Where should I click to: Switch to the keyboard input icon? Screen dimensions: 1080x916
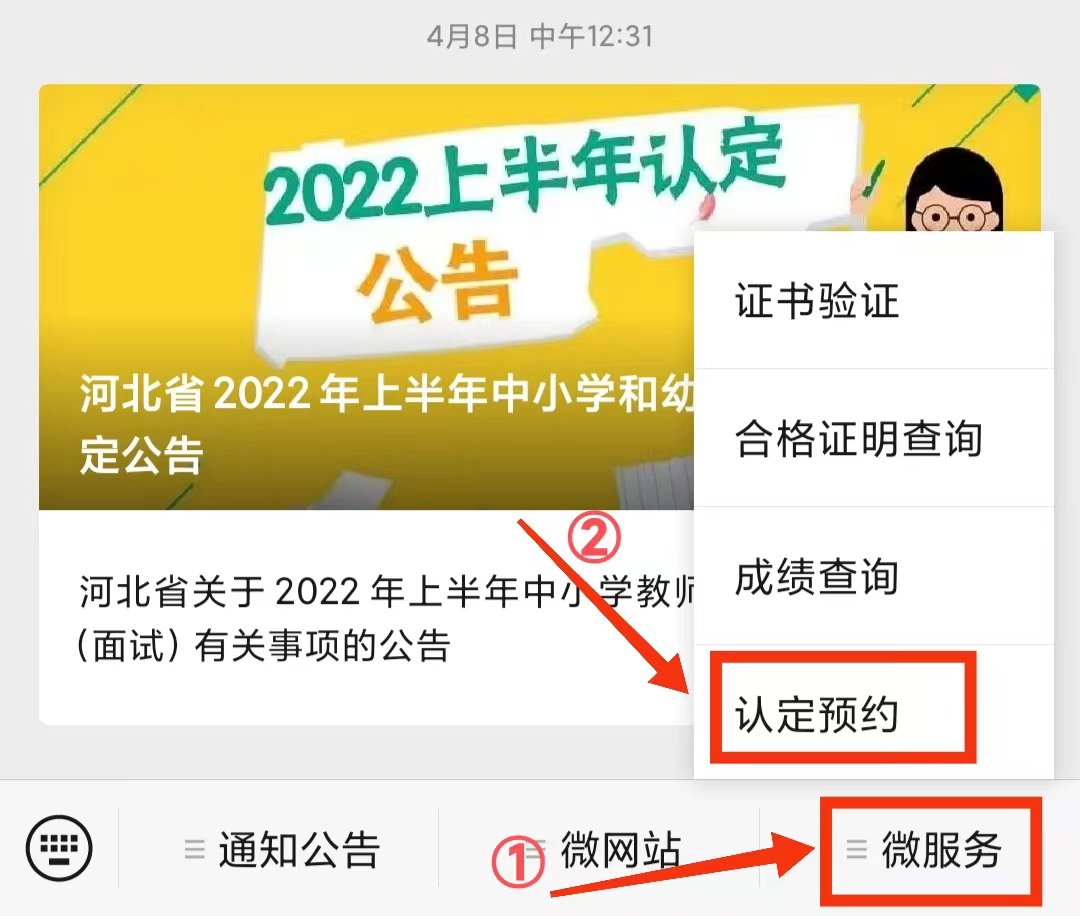(59, 850)
